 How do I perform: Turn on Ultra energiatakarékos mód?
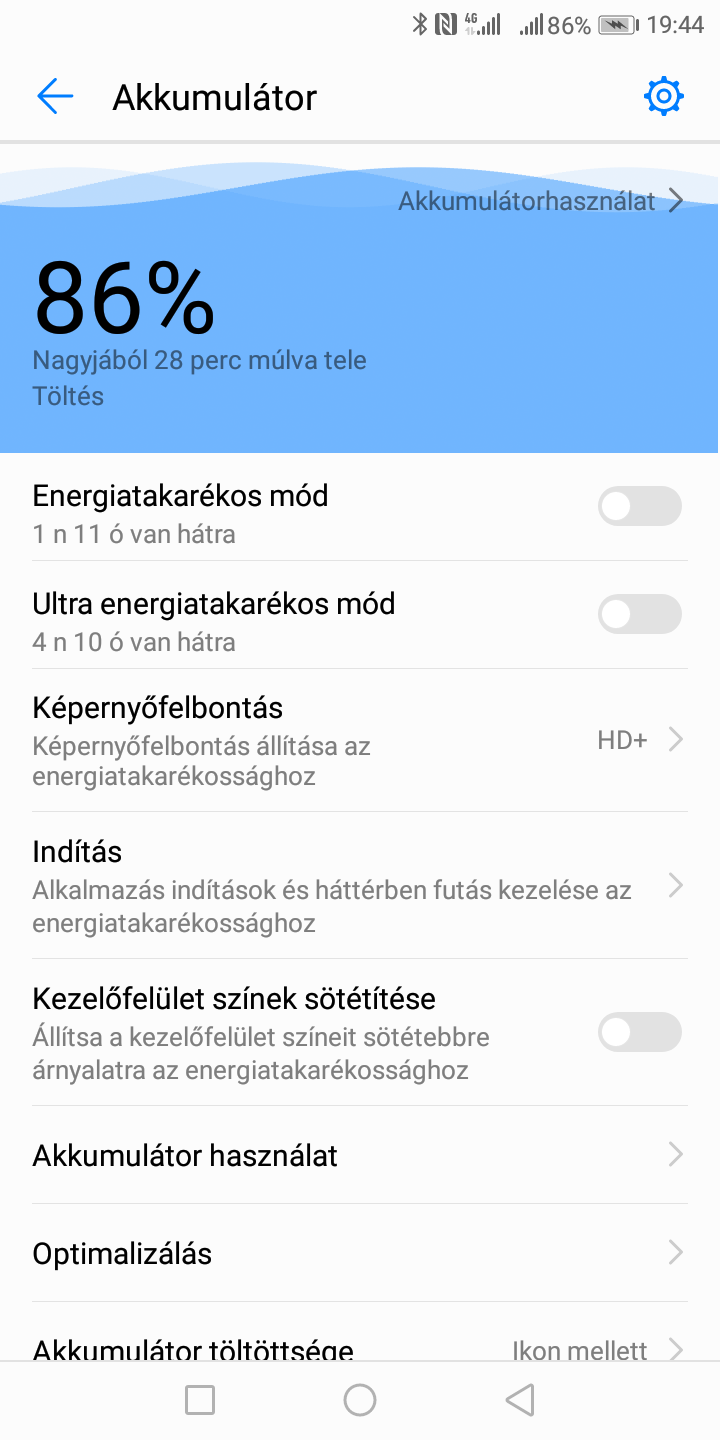pyautogui.click(x=640, y=614)
